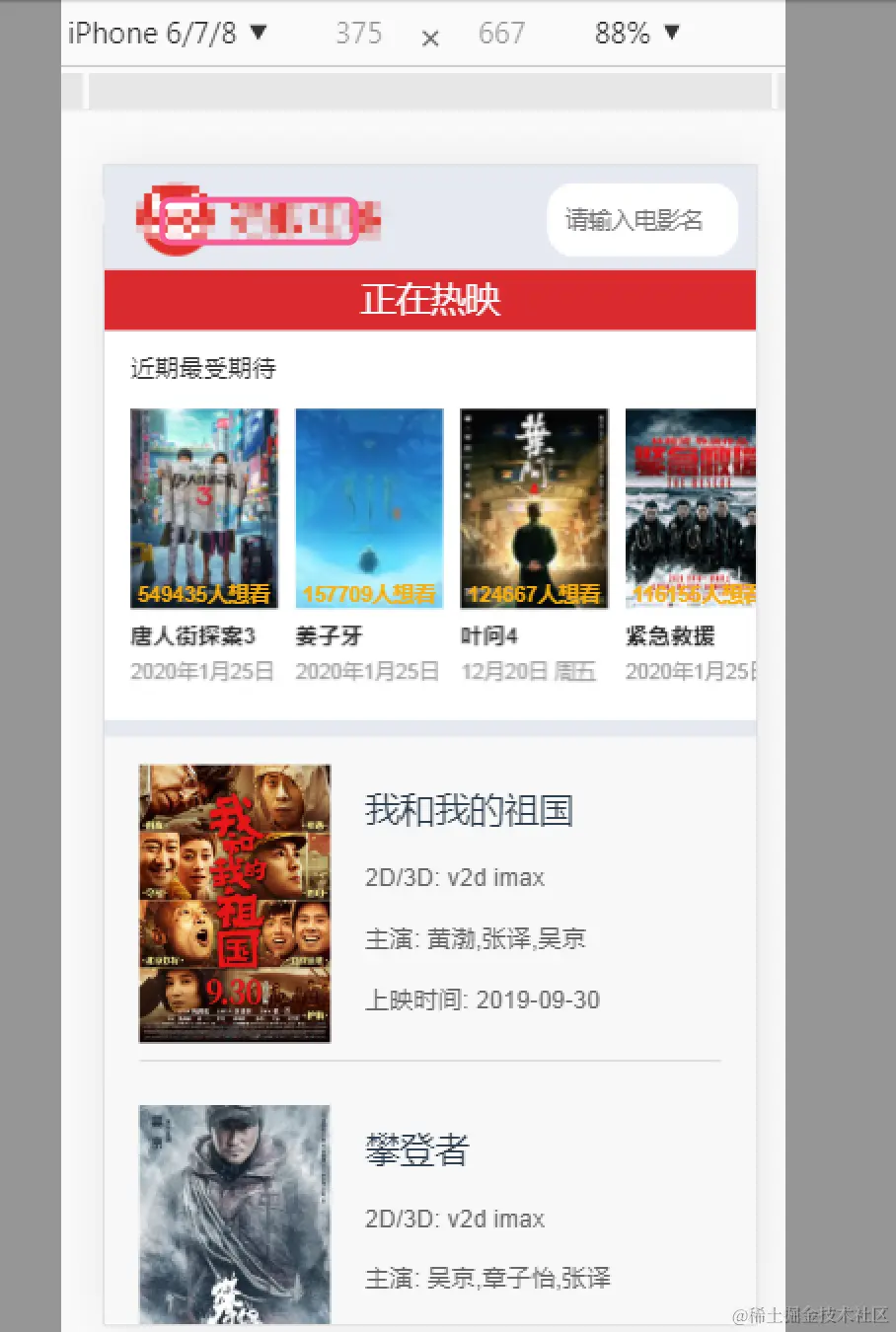Image resolution: width=896 pixels, height=1332 pixels.
Task: Edit the 667 viewport height field
Action: point(501,34)
